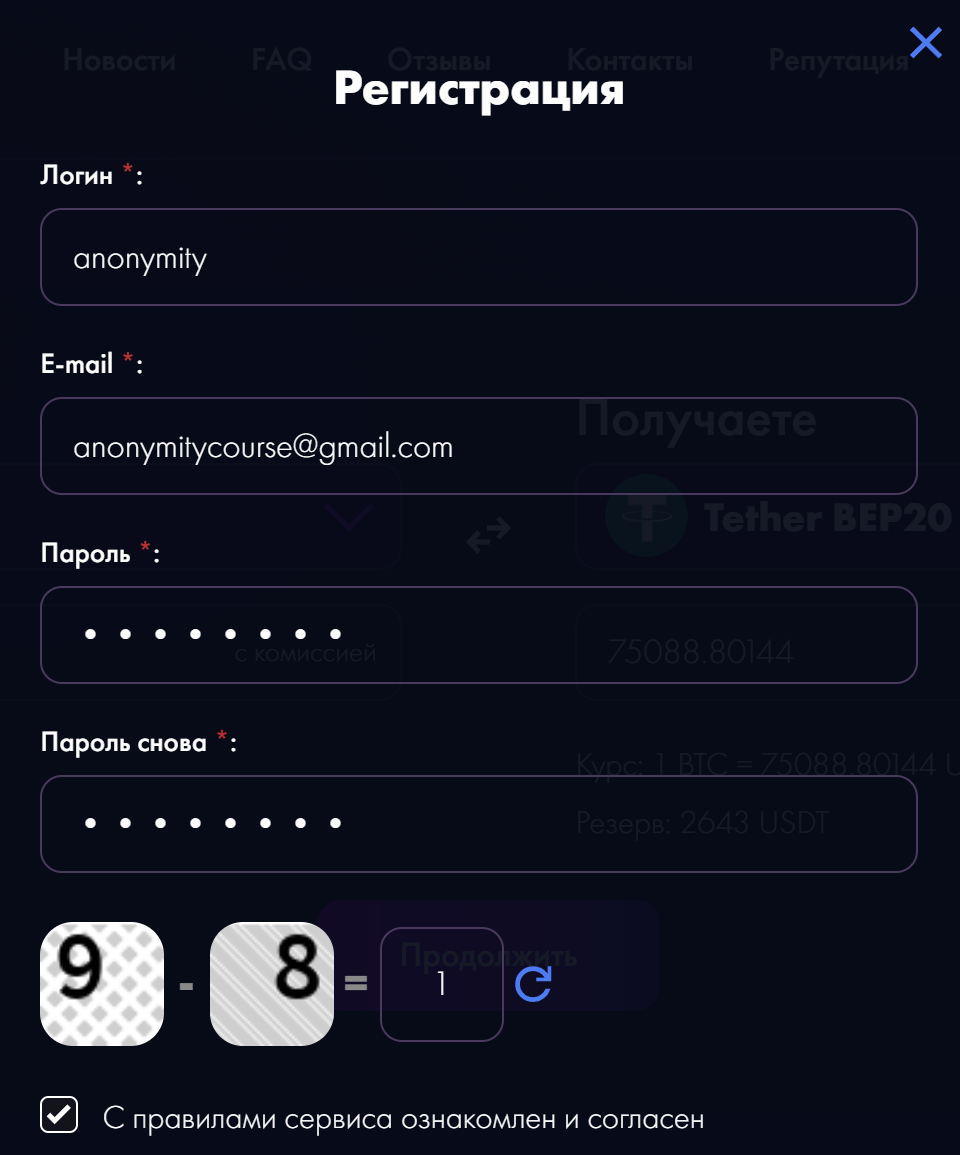
Task: Click the blue X to close registration
Action: (x=925, y=43)
